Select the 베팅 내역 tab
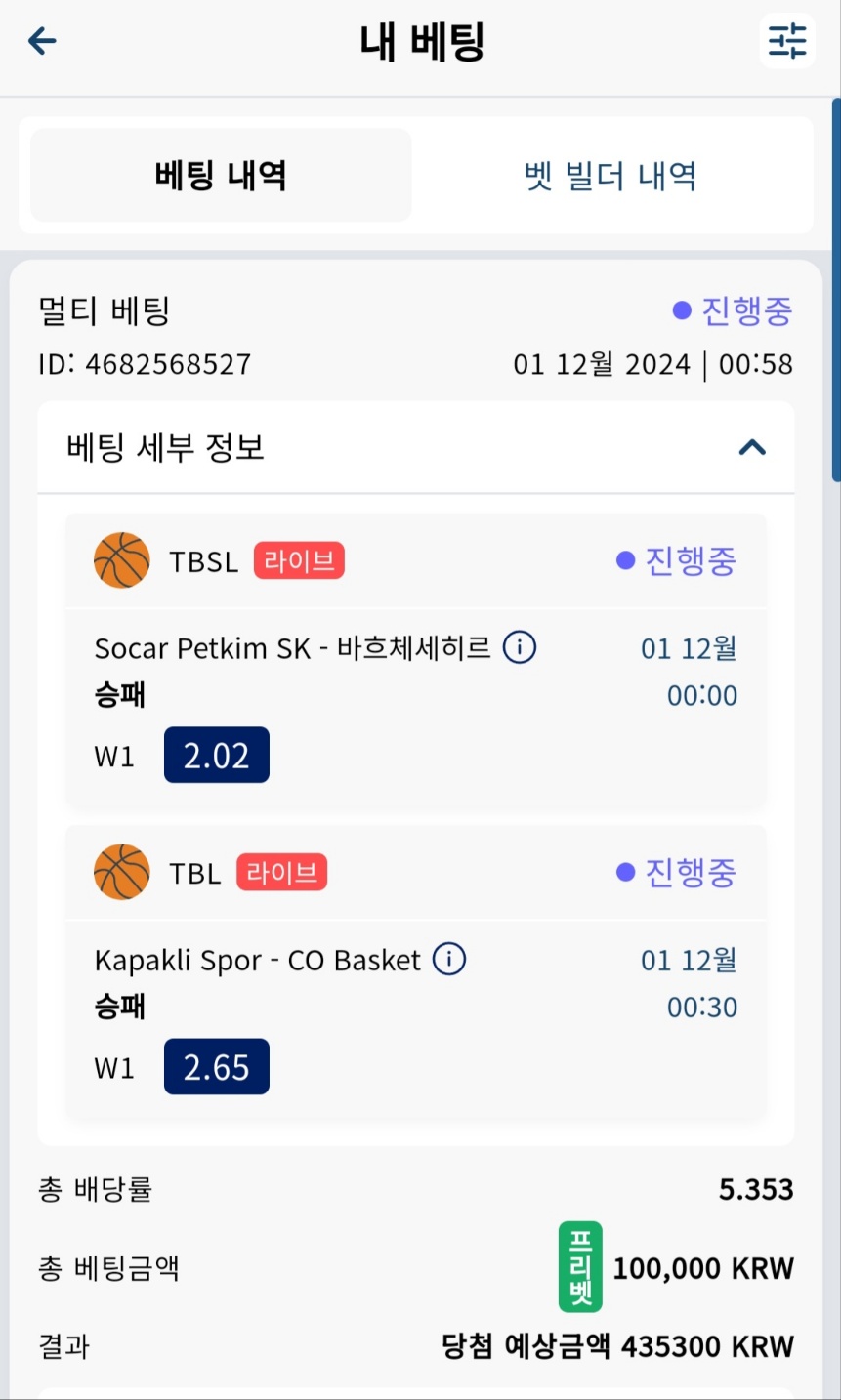 tap(221, 176)
